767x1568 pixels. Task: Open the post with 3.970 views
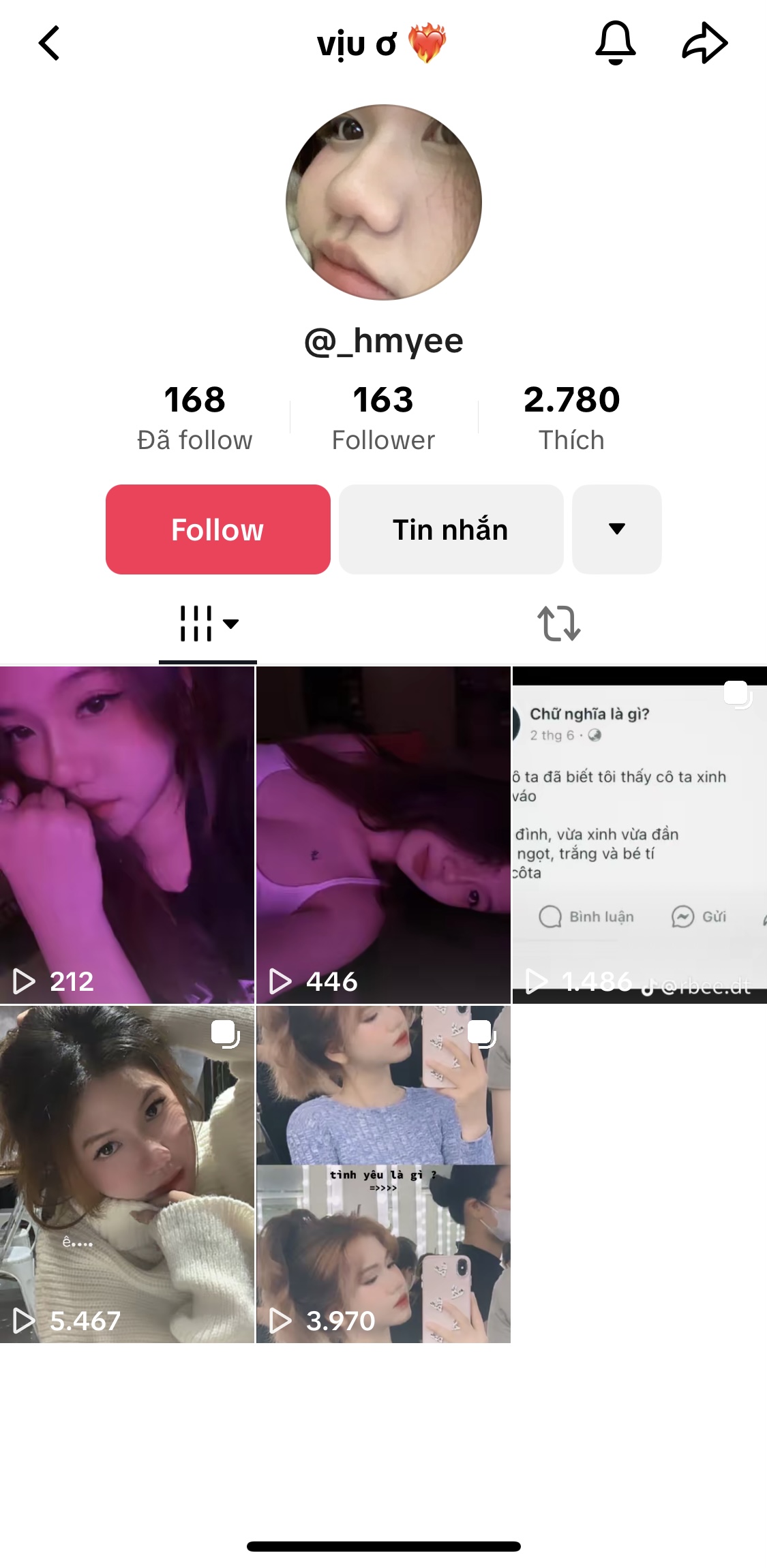tap(383, 1174)
